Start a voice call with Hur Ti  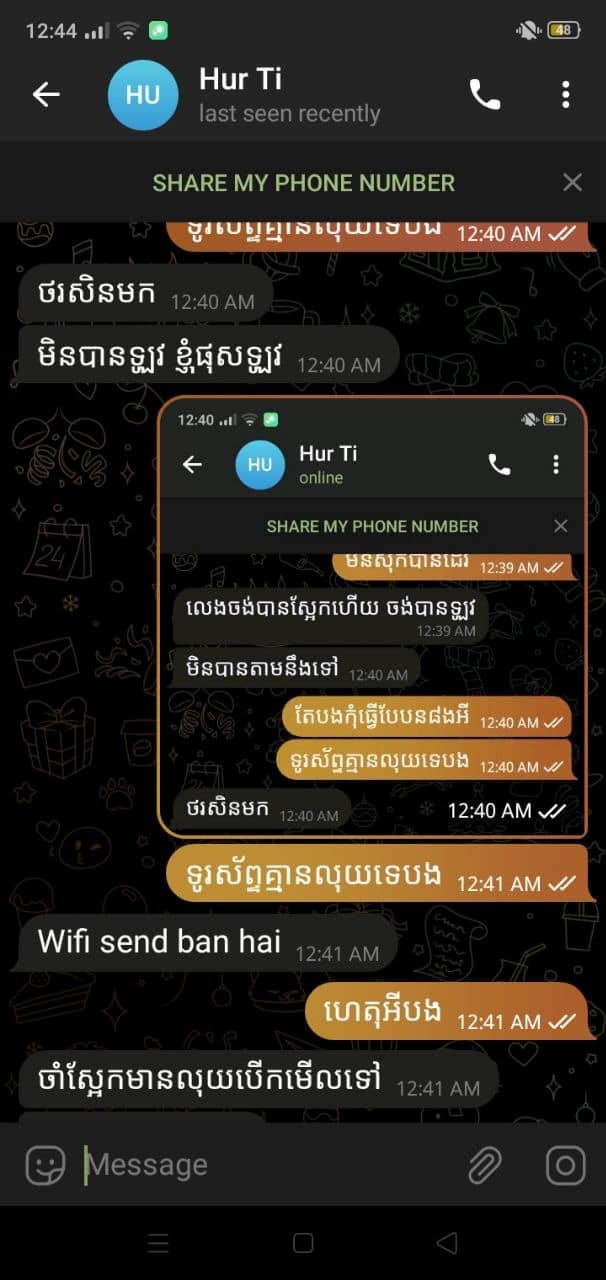tap(485, 94)
